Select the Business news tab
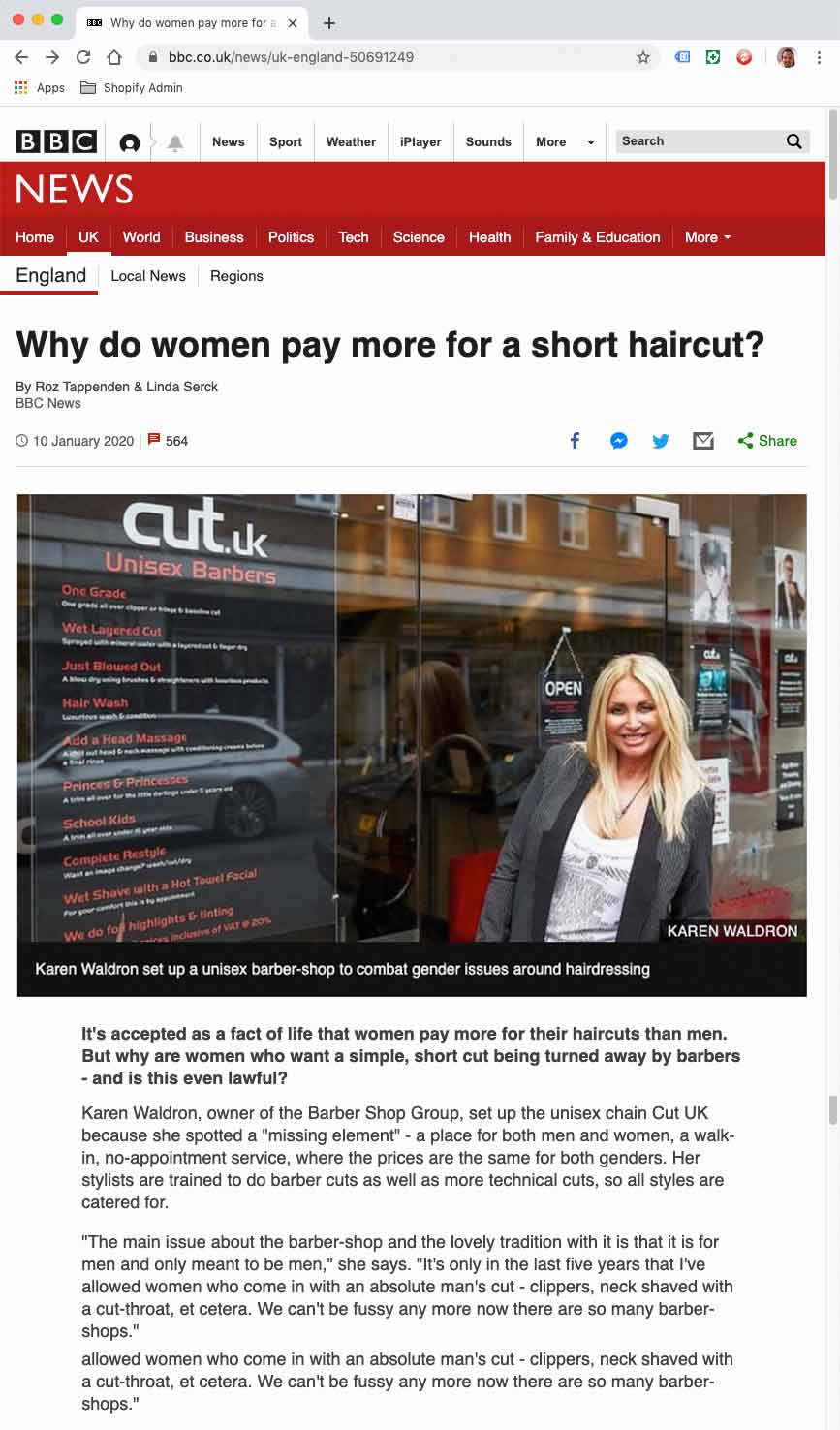 coord(214,237)
